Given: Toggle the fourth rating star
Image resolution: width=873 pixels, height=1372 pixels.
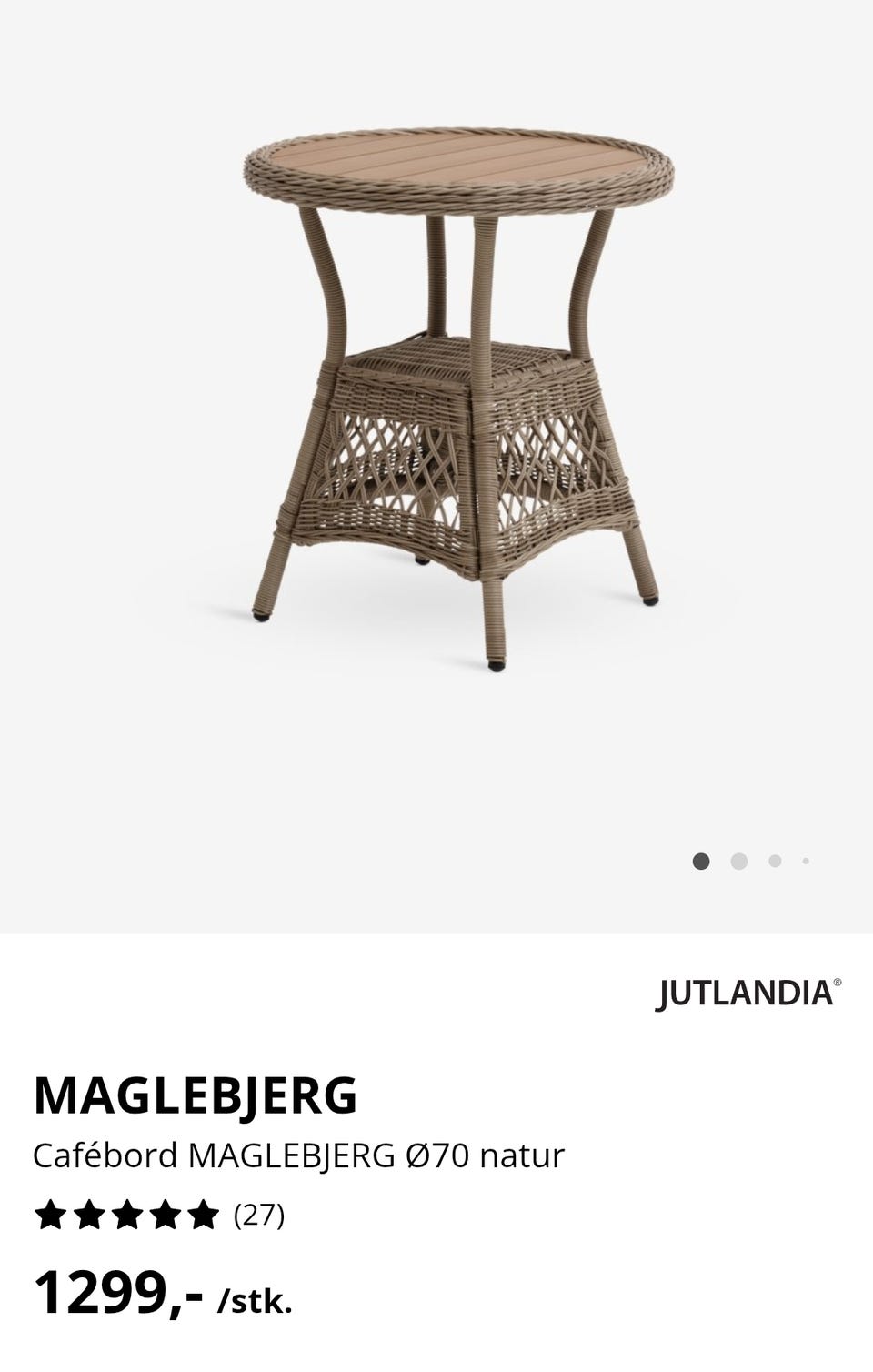Looking at the screenshot, I should coord(167,1216).
